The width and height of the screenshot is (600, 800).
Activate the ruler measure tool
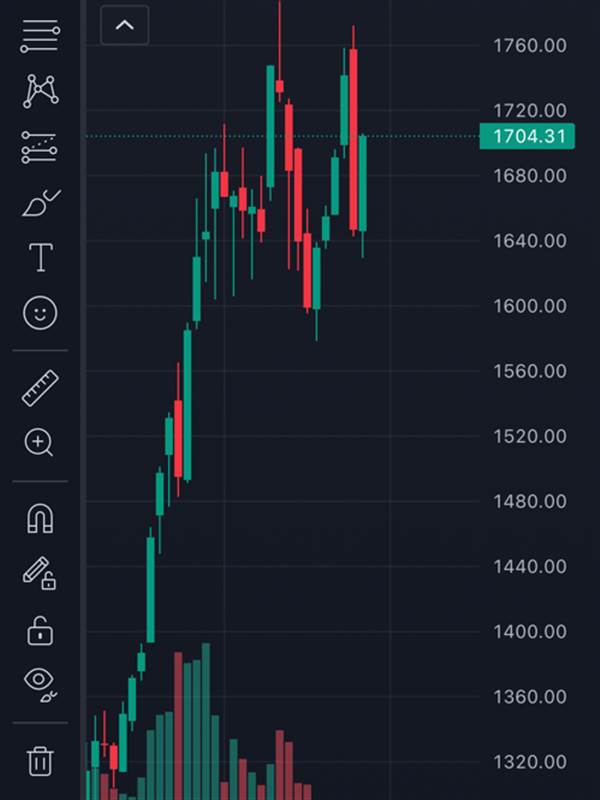[40, 387]
